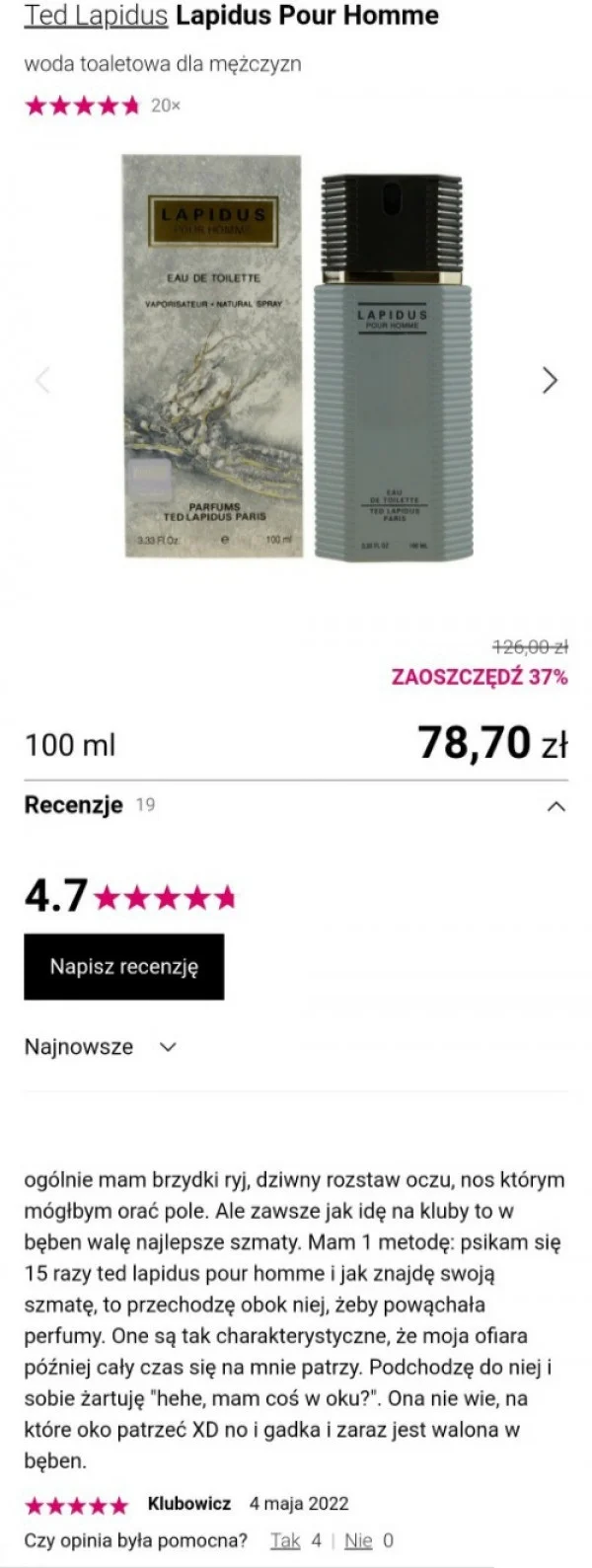
Task: Mark Klubowicz's review as not helpful with Nie
Action: pyautogui.click(x=358, y=1540)
